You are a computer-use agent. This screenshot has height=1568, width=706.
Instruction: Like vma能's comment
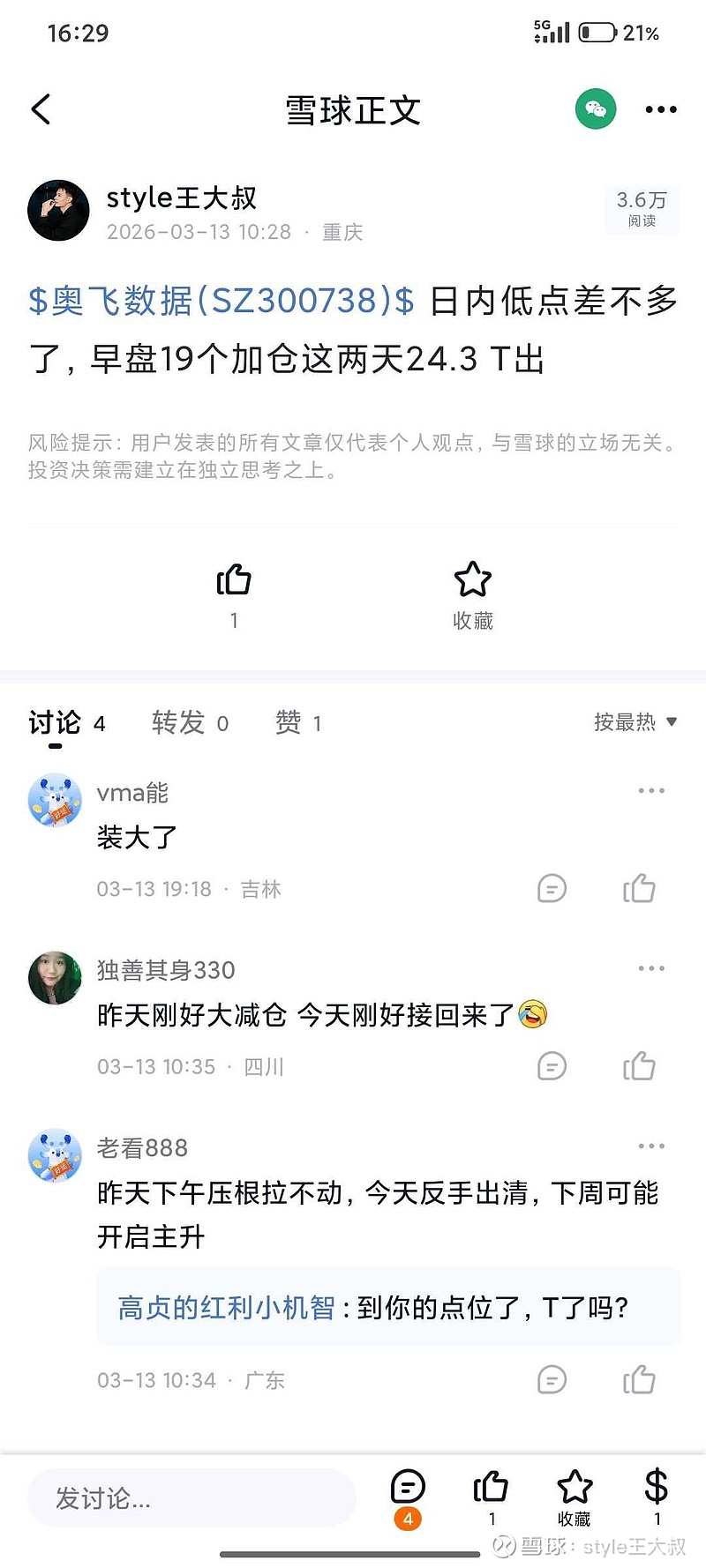pyautogui.click(x=640, y=889)
